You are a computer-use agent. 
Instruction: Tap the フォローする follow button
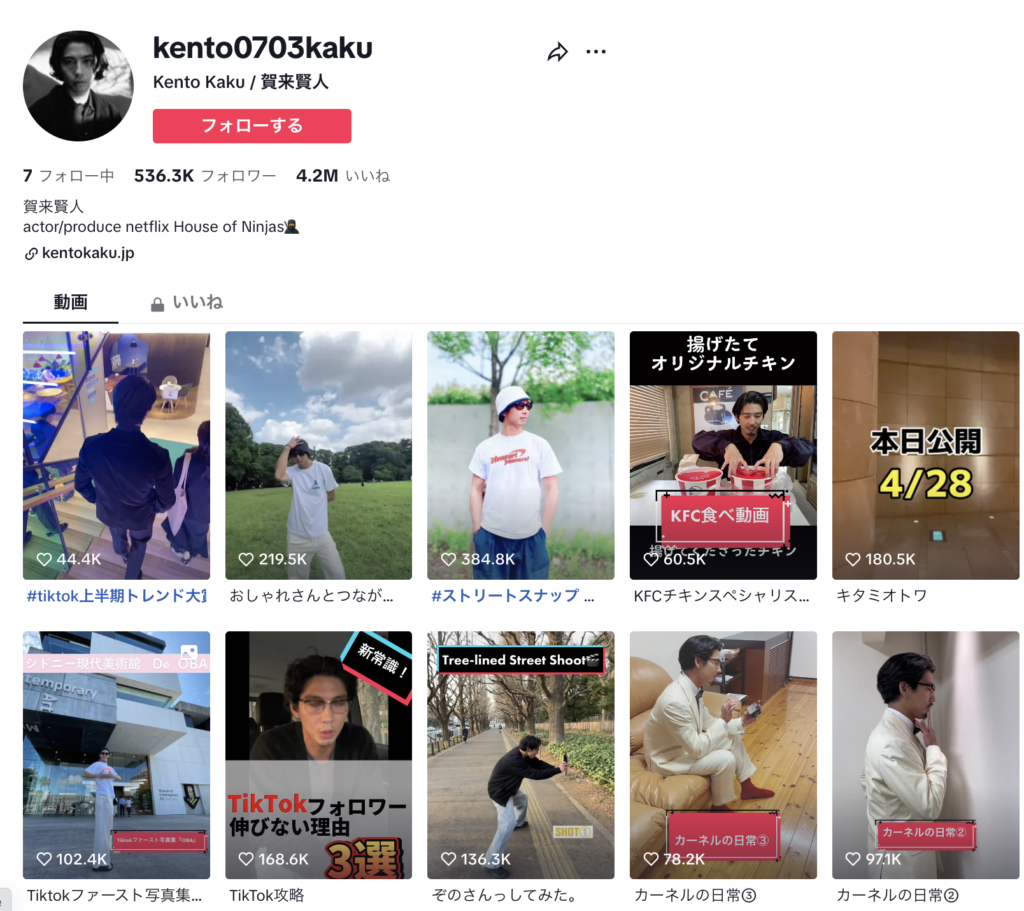pos(252,126)
